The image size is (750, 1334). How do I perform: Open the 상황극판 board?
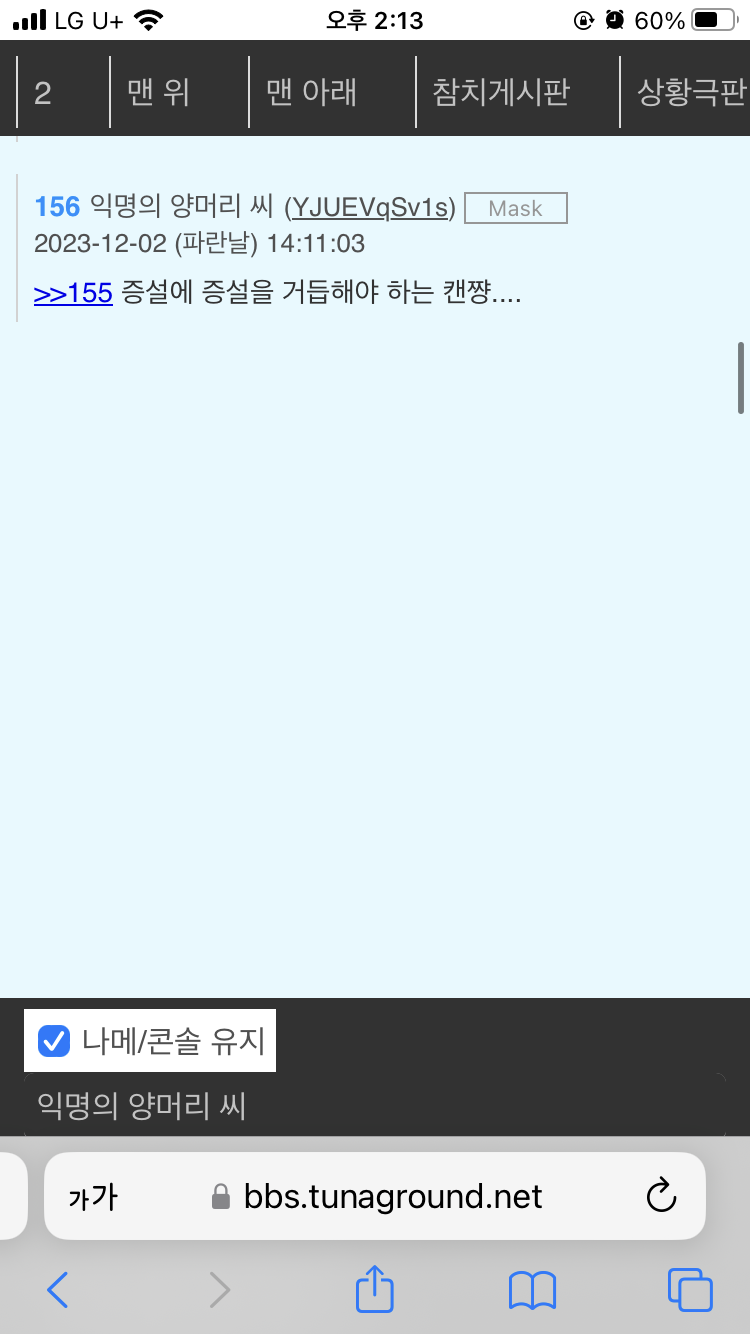point(692,93)
